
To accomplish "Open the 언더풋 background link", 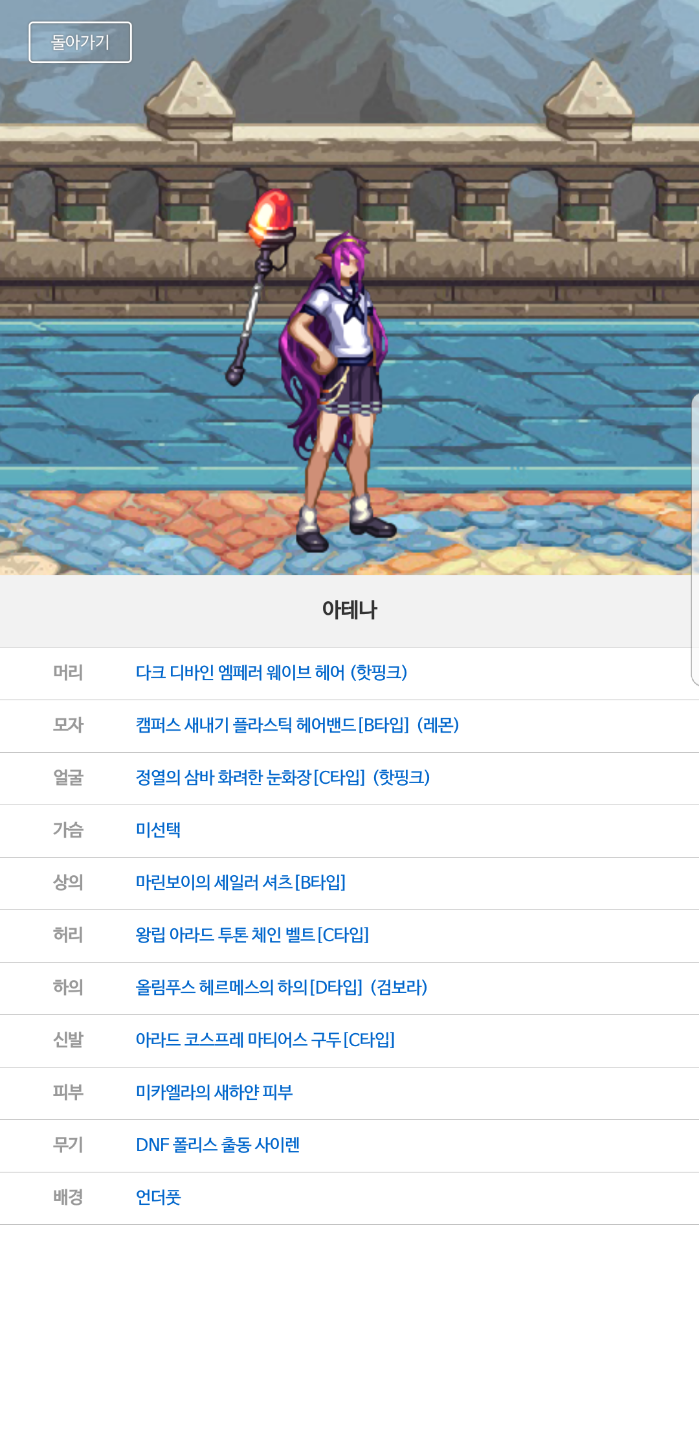I will click(158, 1198).
